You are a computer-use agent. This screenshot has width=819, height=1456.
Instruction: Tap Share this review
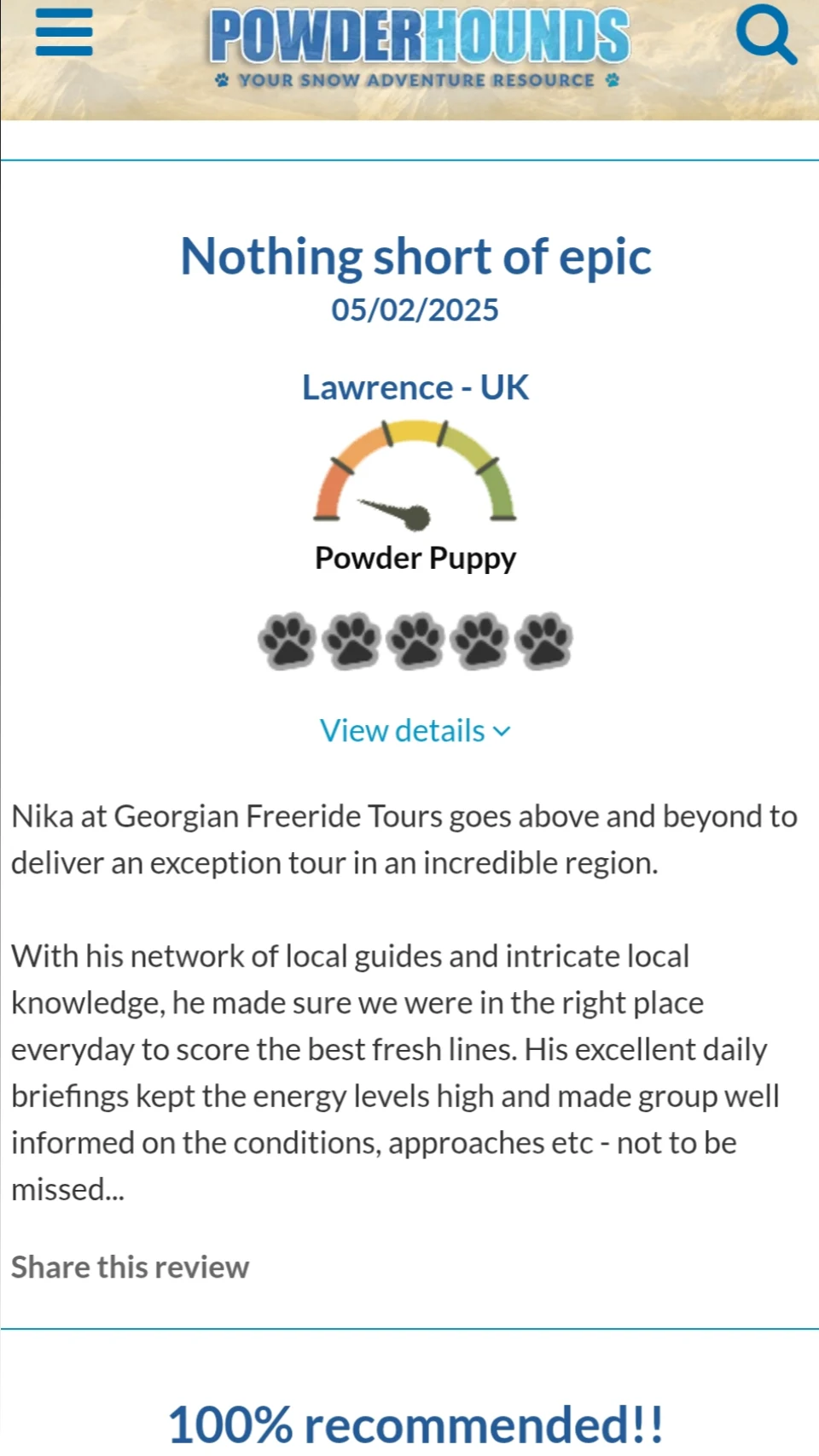click(x=130, y=1267)
